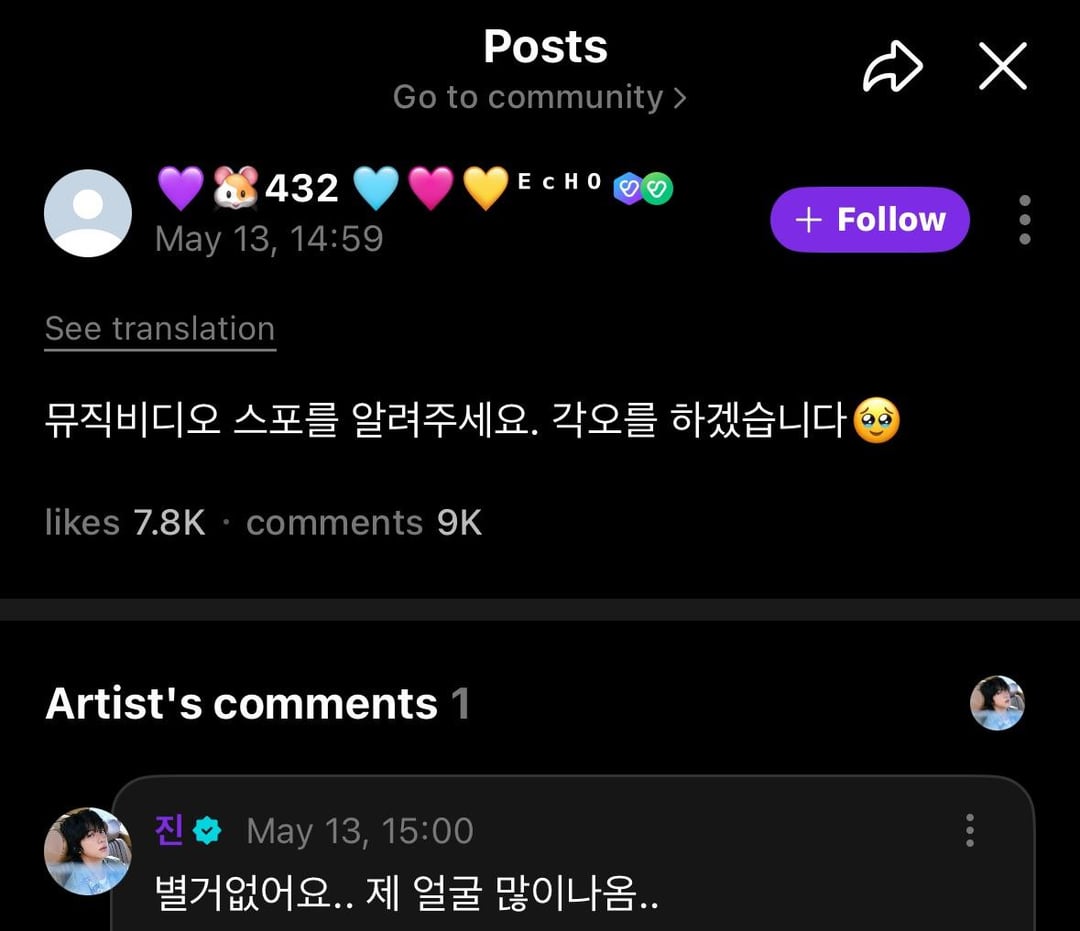The image size is (1080, 931).
Task: Share this post
Action: click(892, 69)
